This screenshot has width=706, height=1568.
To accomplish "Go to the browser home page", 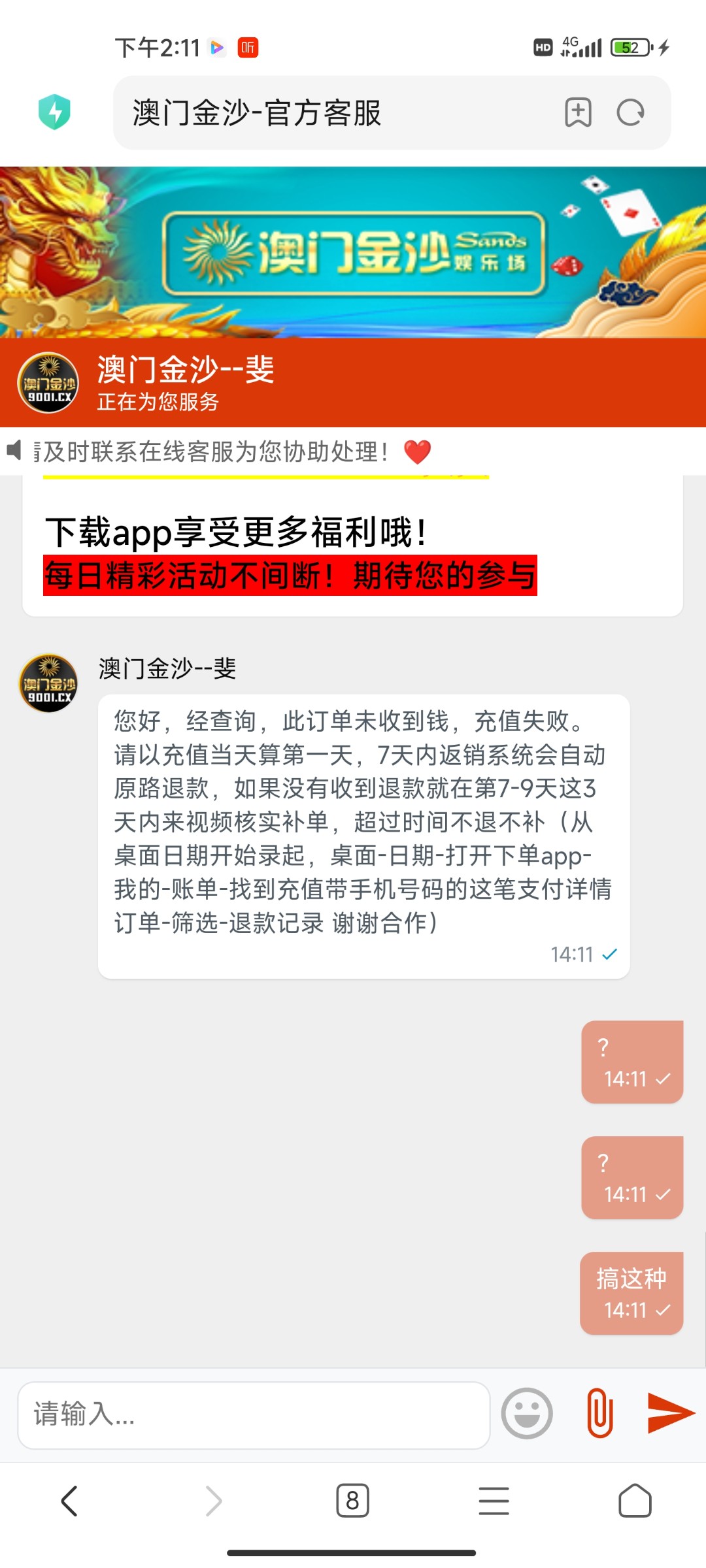I will click(635, 1501).
